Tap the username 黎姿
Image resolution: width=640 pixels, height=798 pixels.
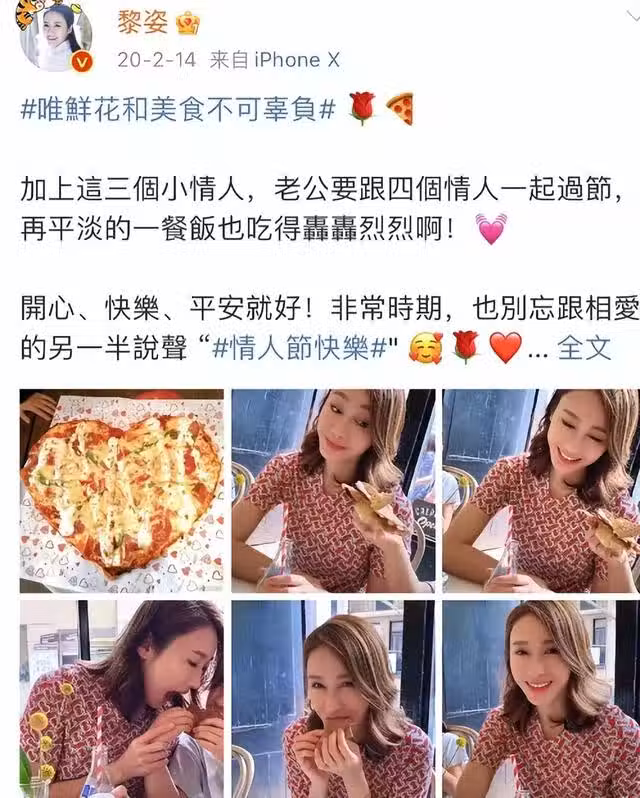(140, 20)
